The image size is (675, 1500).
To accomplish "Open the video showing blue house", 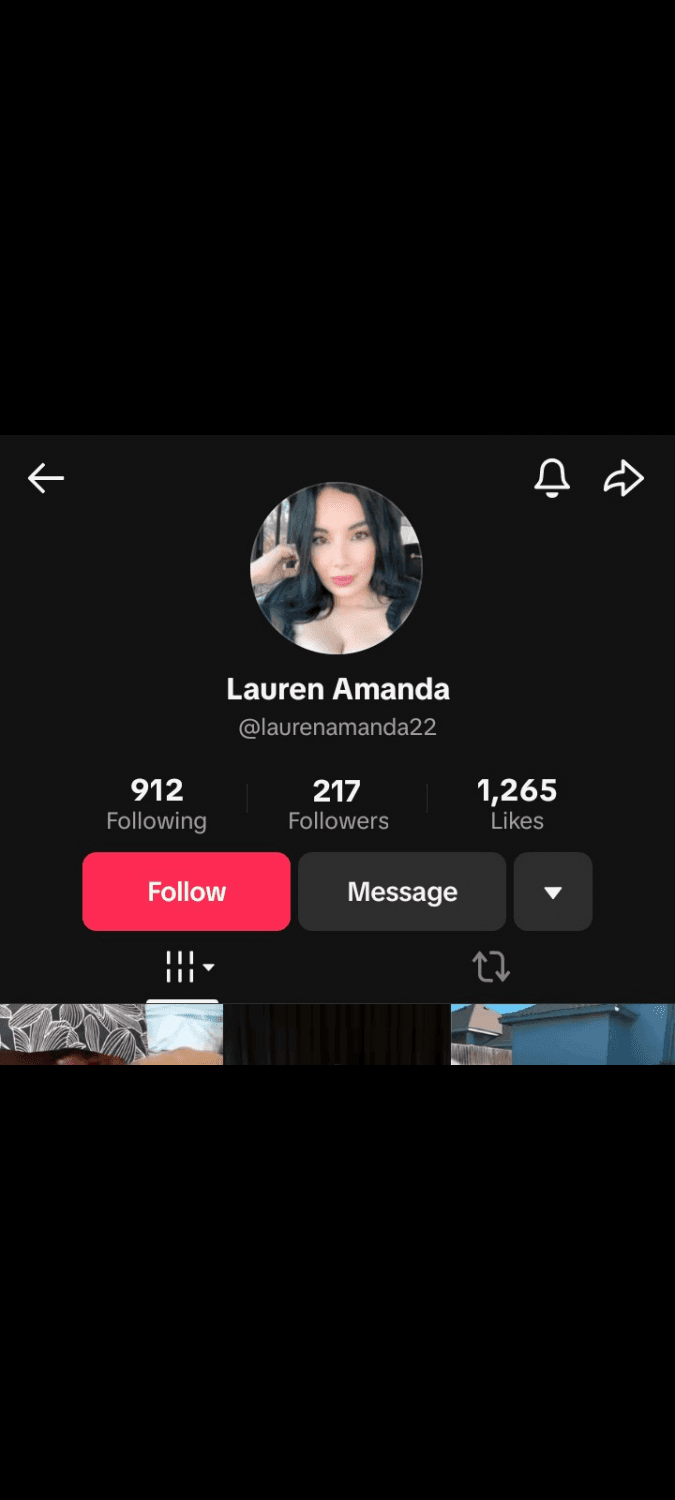I will pyautogui.click(x=562, y=1034).
